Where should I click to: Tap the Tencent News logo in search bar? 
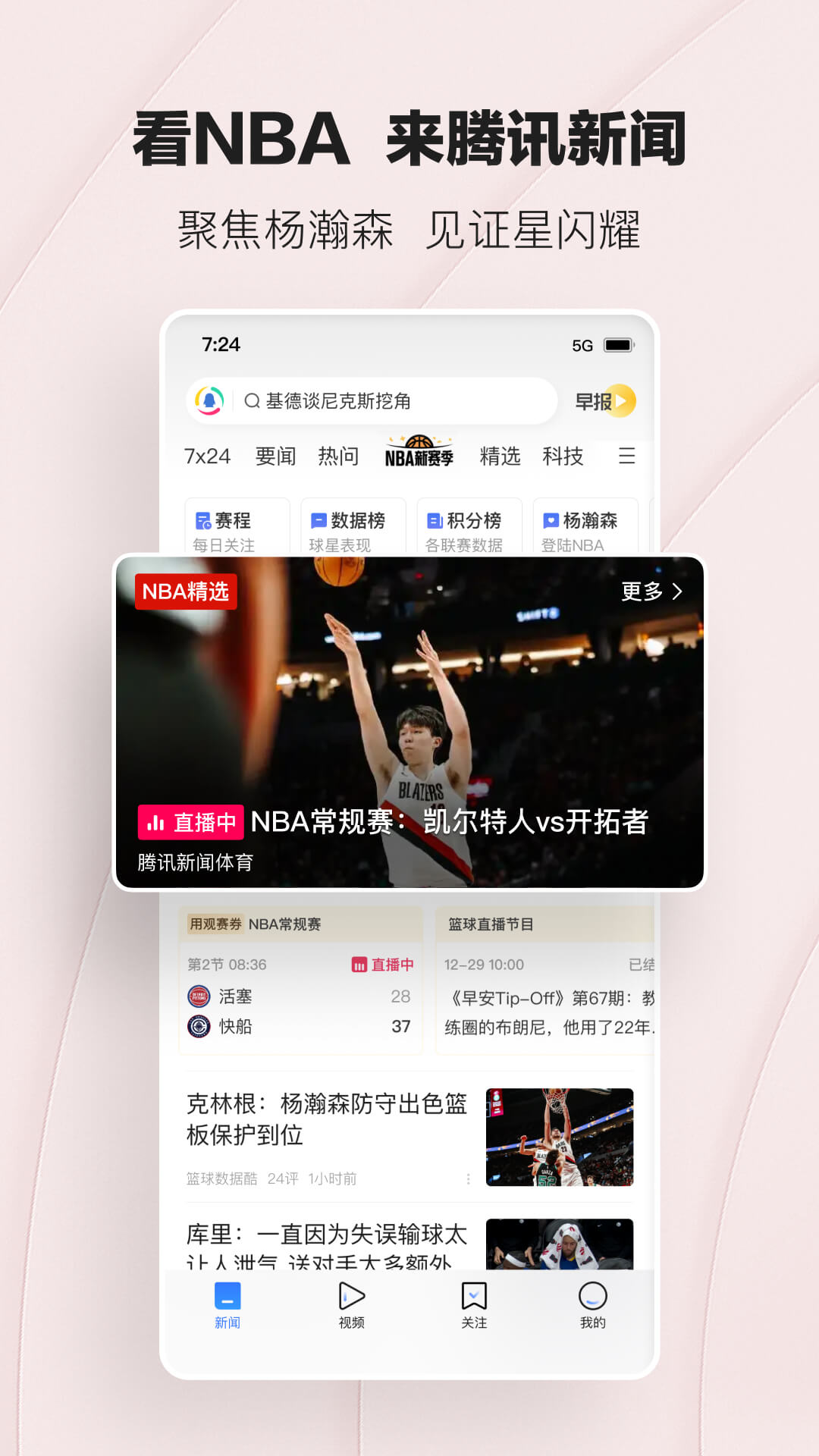tap(210, 401)
